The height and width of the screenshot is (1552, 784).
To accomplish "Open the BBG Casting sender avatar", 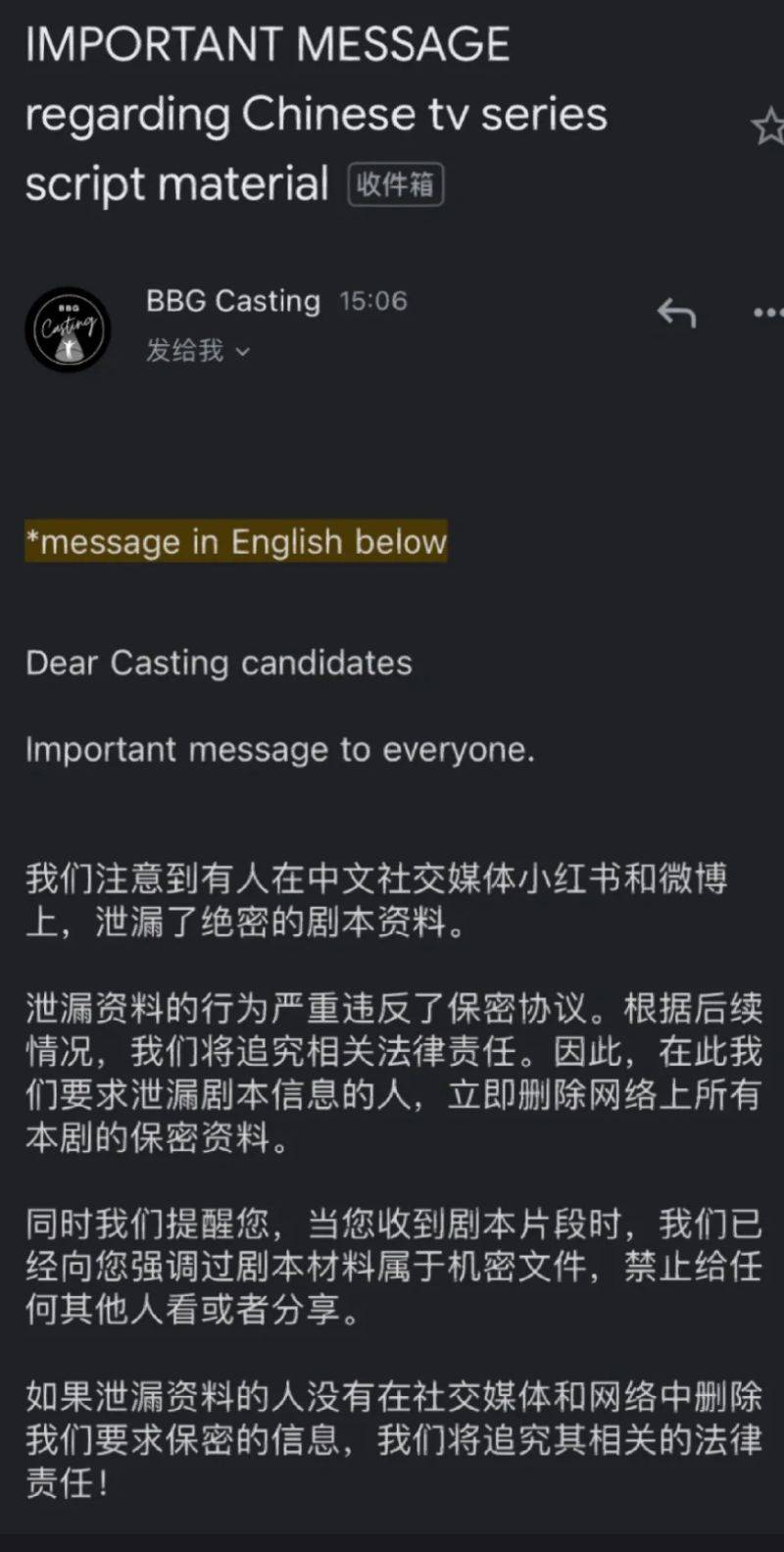I will pos(68,329).
